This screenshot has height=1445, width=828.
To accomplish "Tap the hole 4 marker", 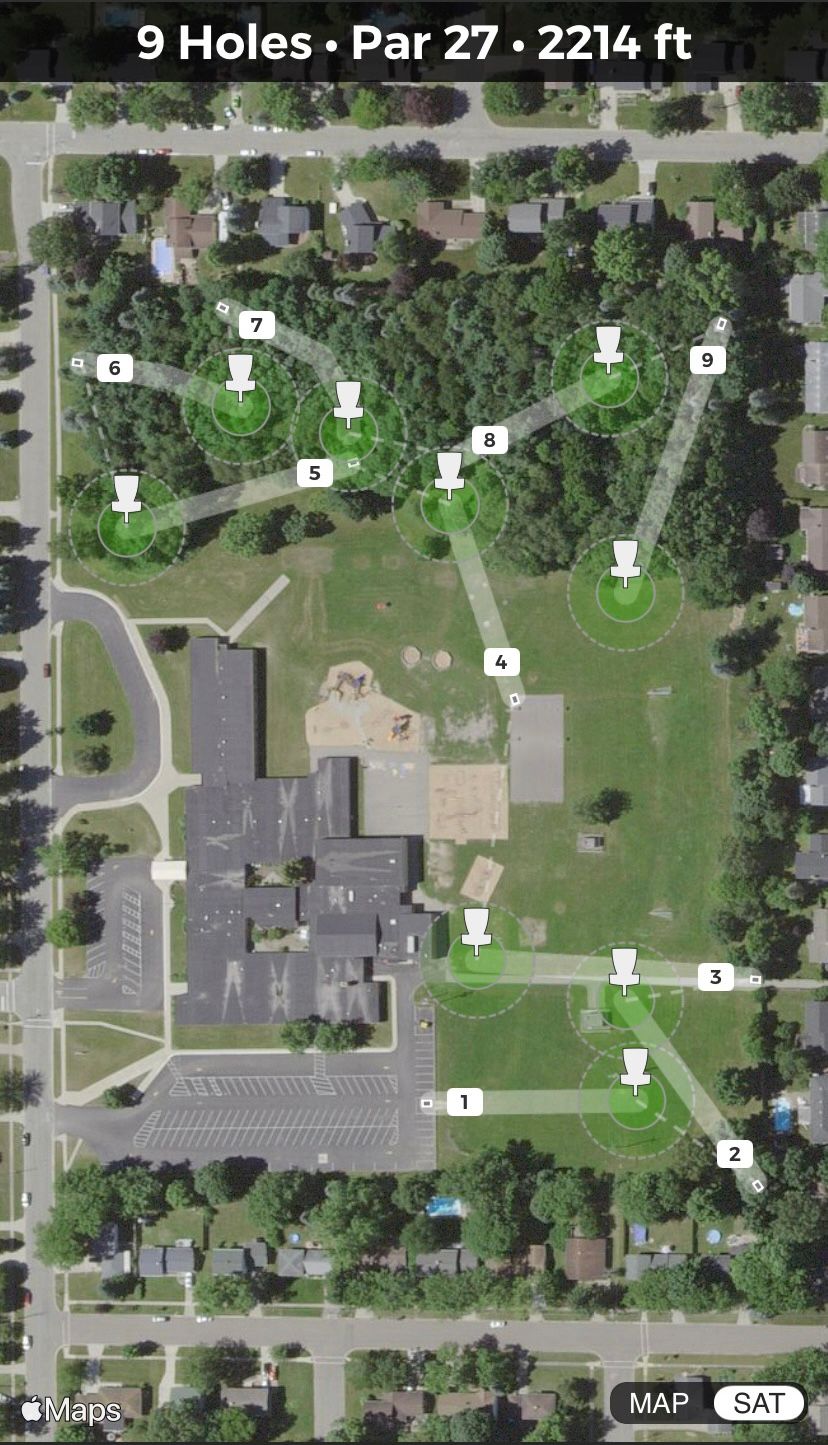I will [501, 661].
